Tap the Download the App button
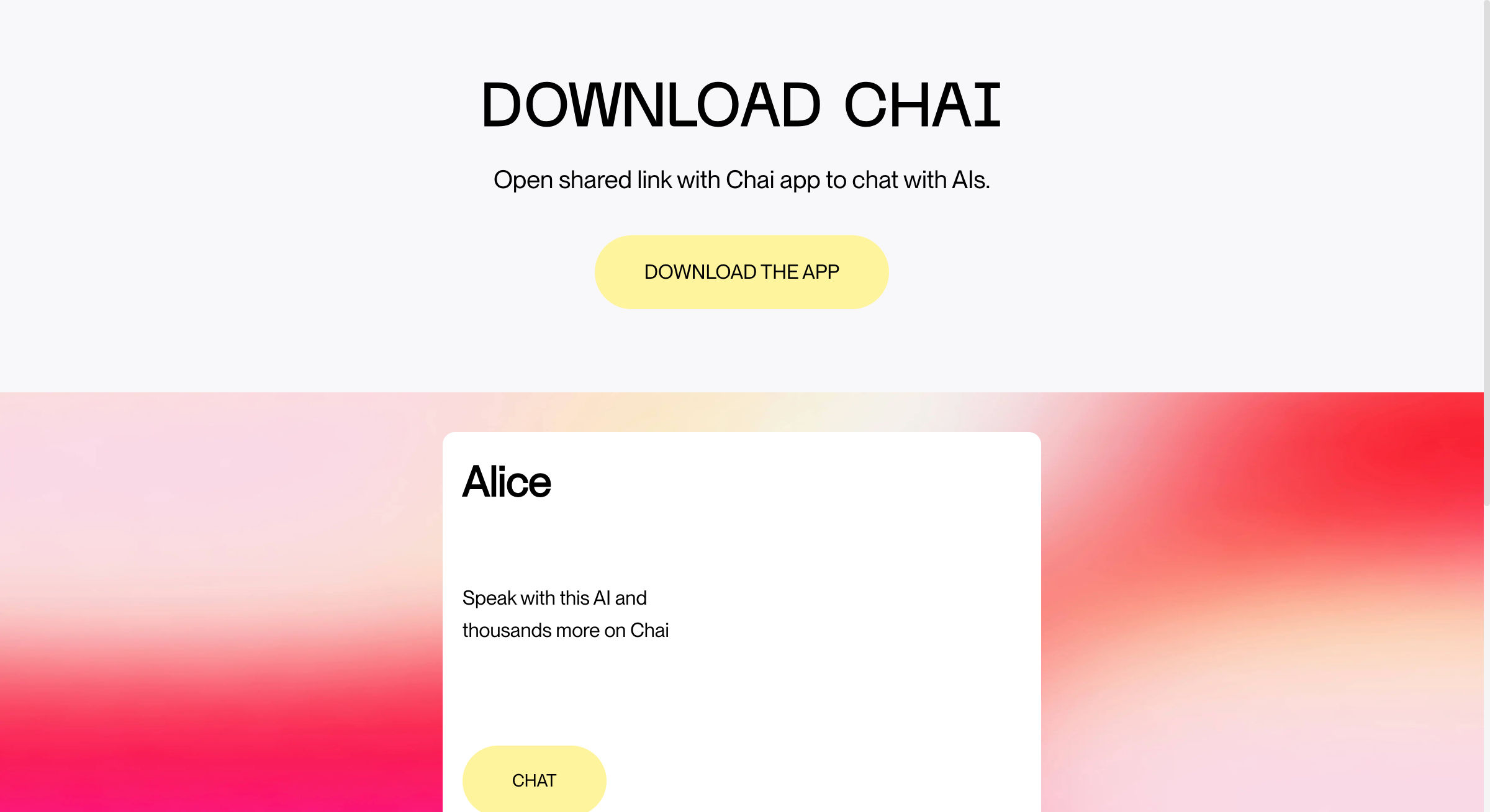The width and height of the screenshot is (1490, 812). point(741,272)
